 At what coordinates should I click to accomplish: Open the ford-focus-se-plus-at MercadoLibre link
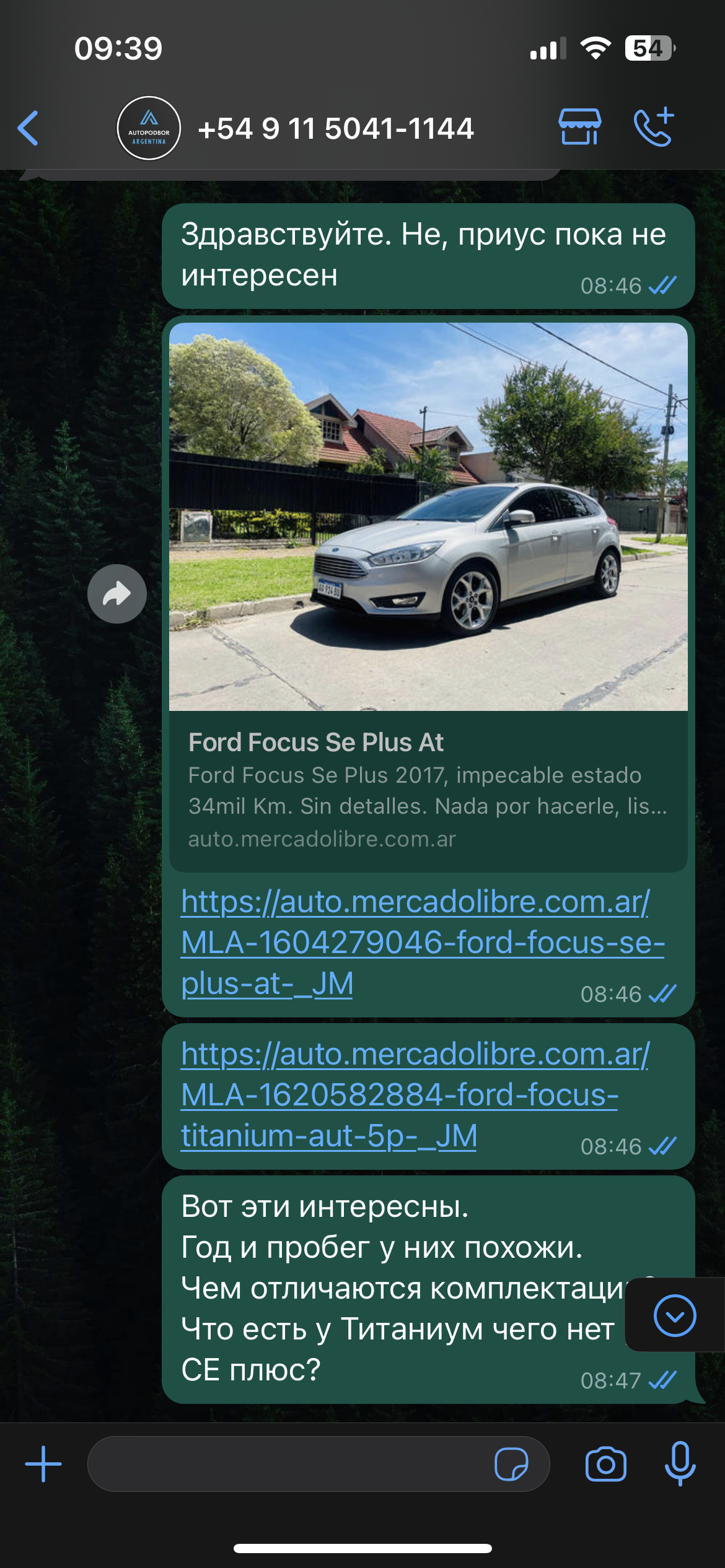[421, 942]
